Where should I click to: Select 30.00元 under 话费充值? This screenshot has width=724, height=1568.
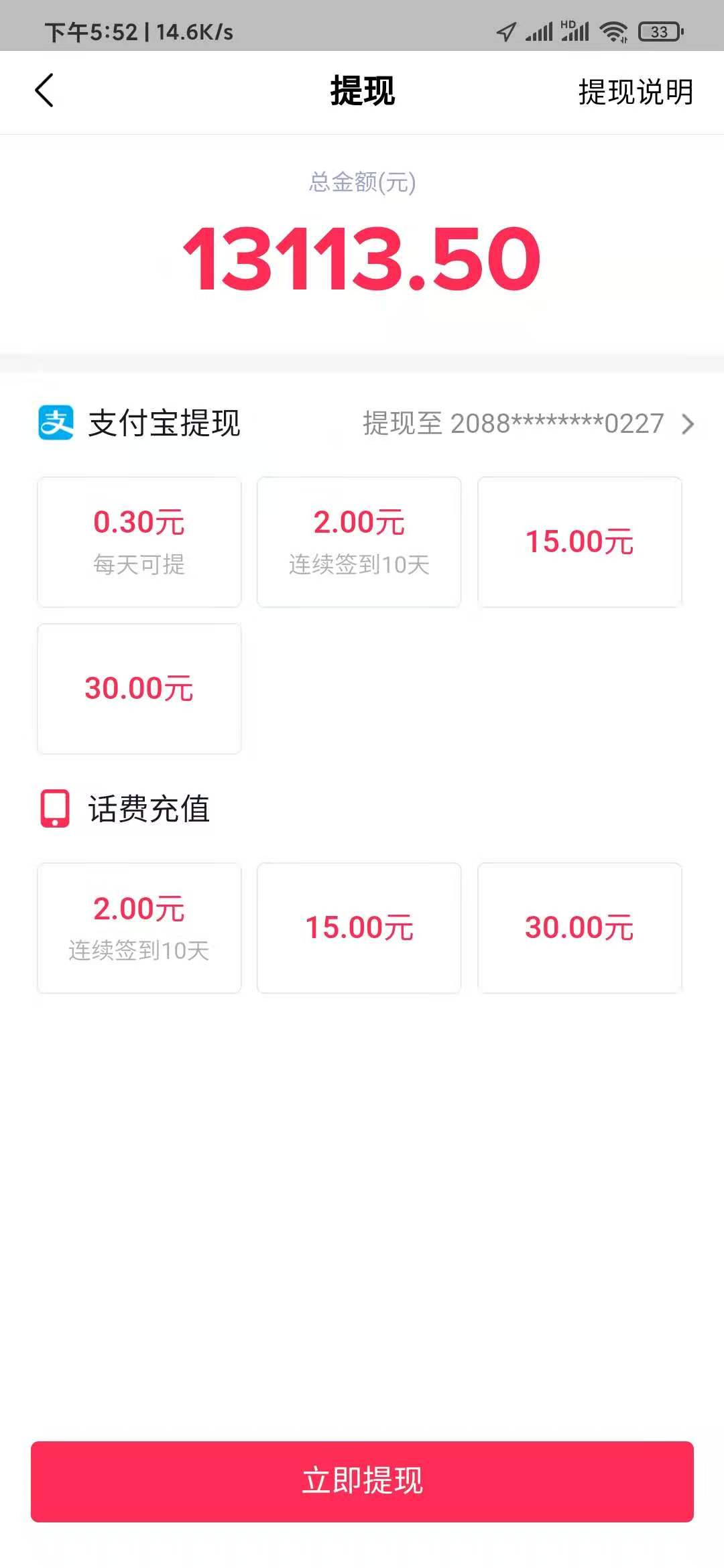579,928
